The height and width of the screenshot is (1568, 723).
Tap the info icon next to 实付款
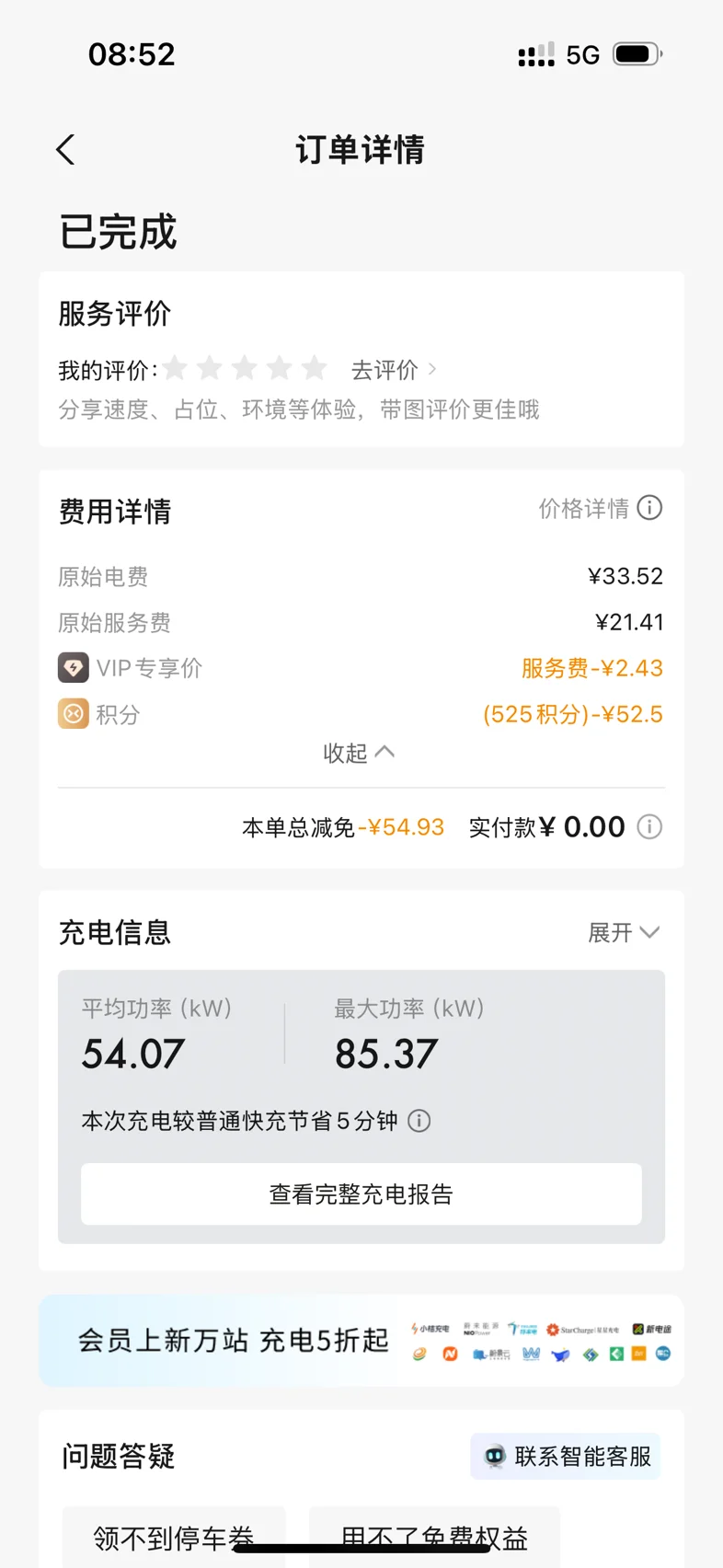coord(649,827)
